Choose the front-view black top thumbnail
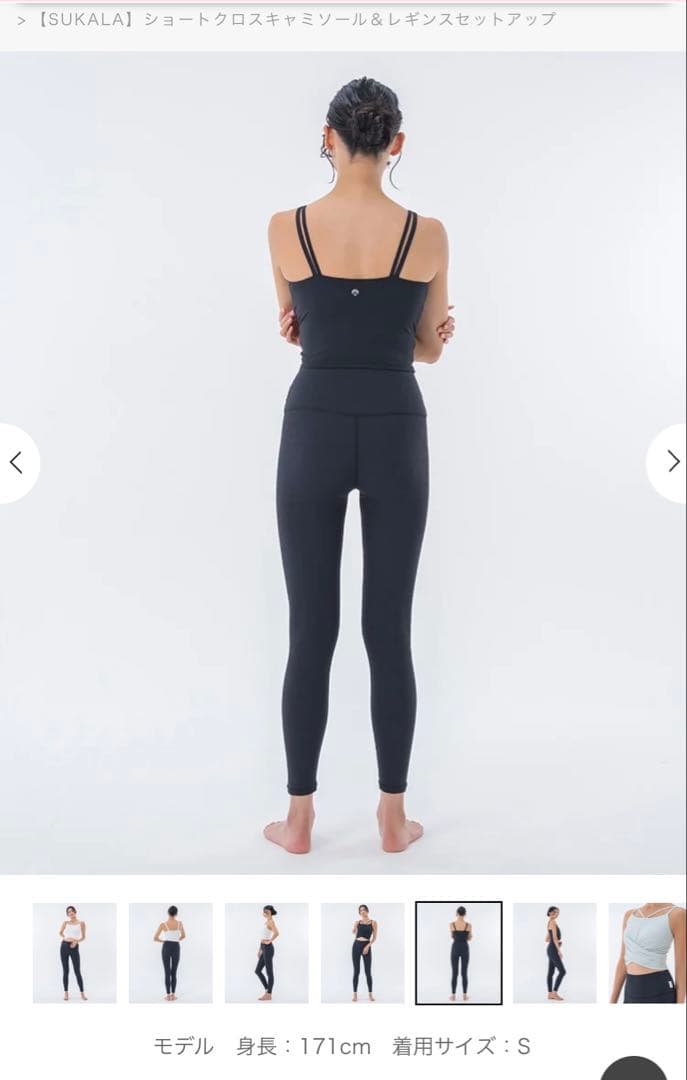687x1080 pixels. [362, 953]
